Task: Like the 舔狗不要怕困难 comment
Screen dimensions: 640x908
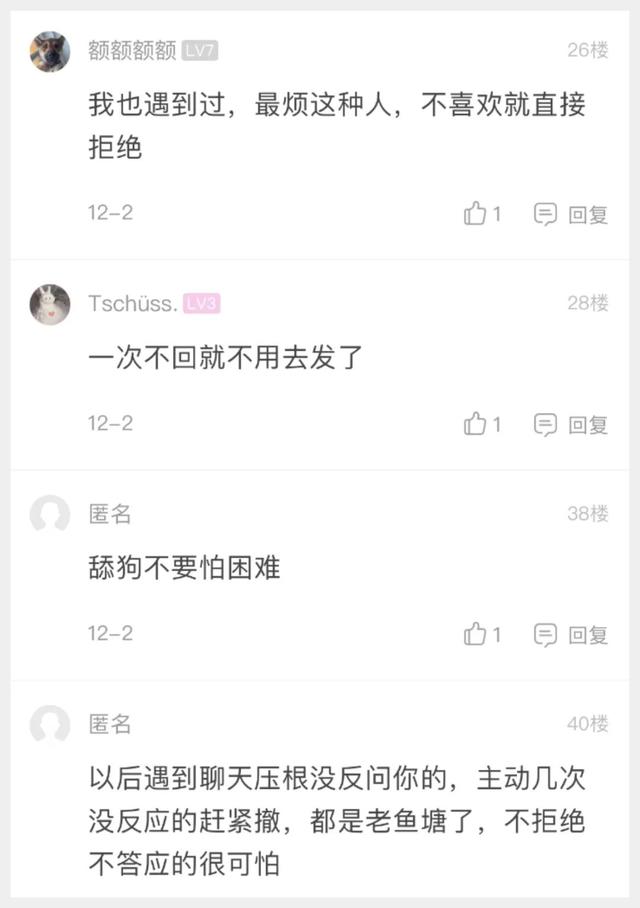Action: (x=476, y=634)
